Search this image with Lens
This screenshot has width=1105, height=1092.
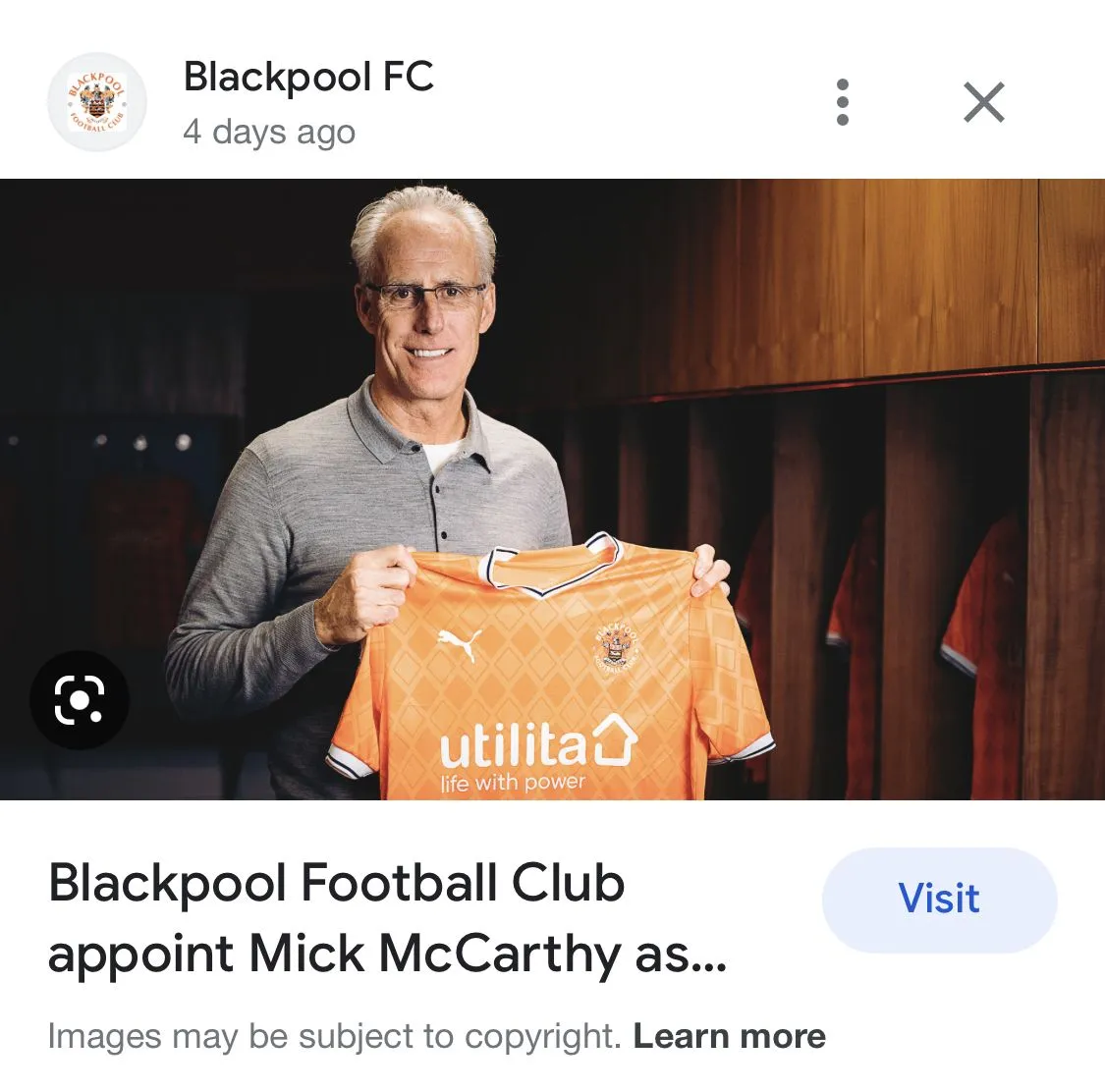[x=80, y=699]
